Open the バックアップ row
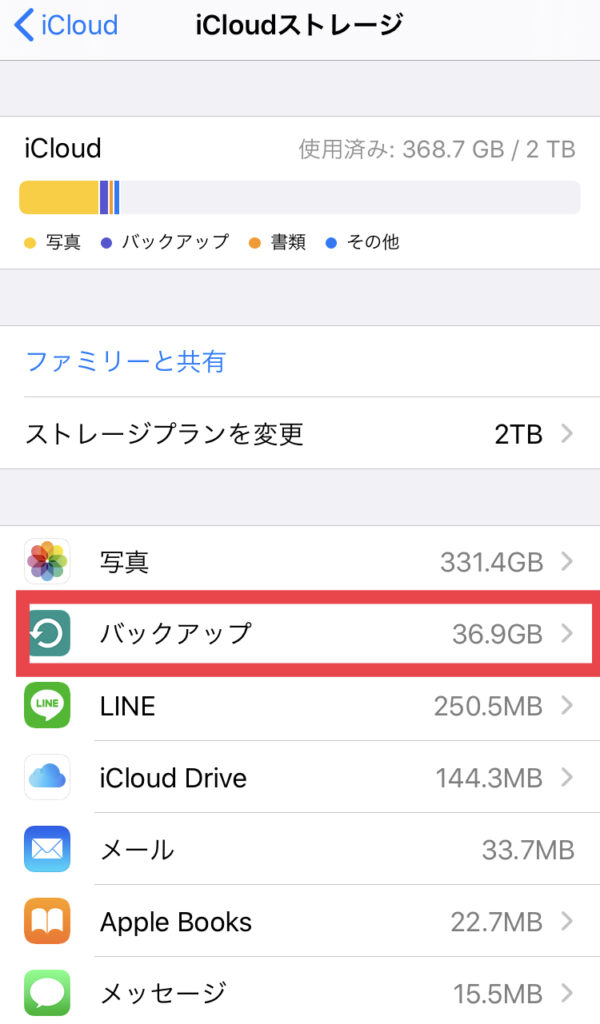 [300, 633]
